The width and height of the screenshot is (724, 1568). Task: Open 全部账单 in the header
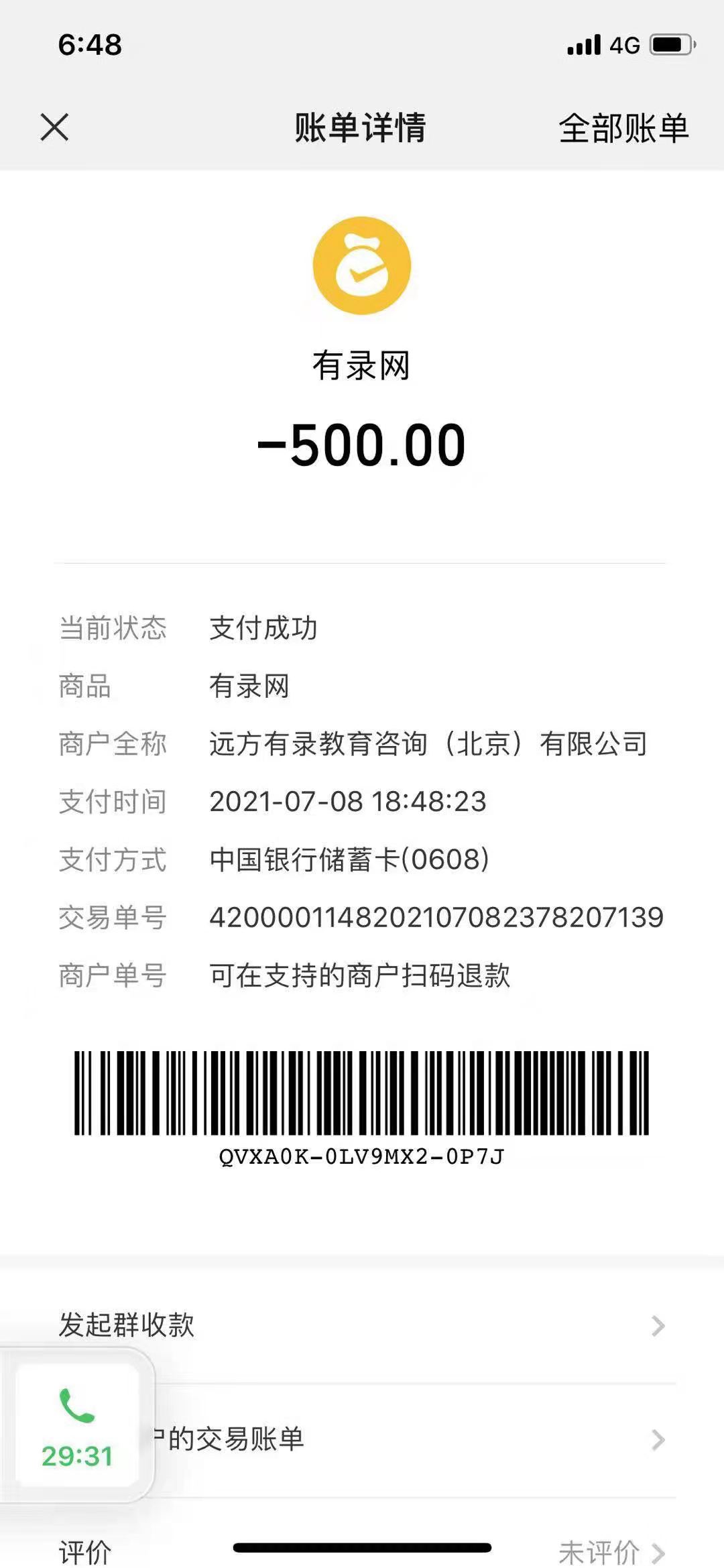pyautogui.click(x=623, y=128)
